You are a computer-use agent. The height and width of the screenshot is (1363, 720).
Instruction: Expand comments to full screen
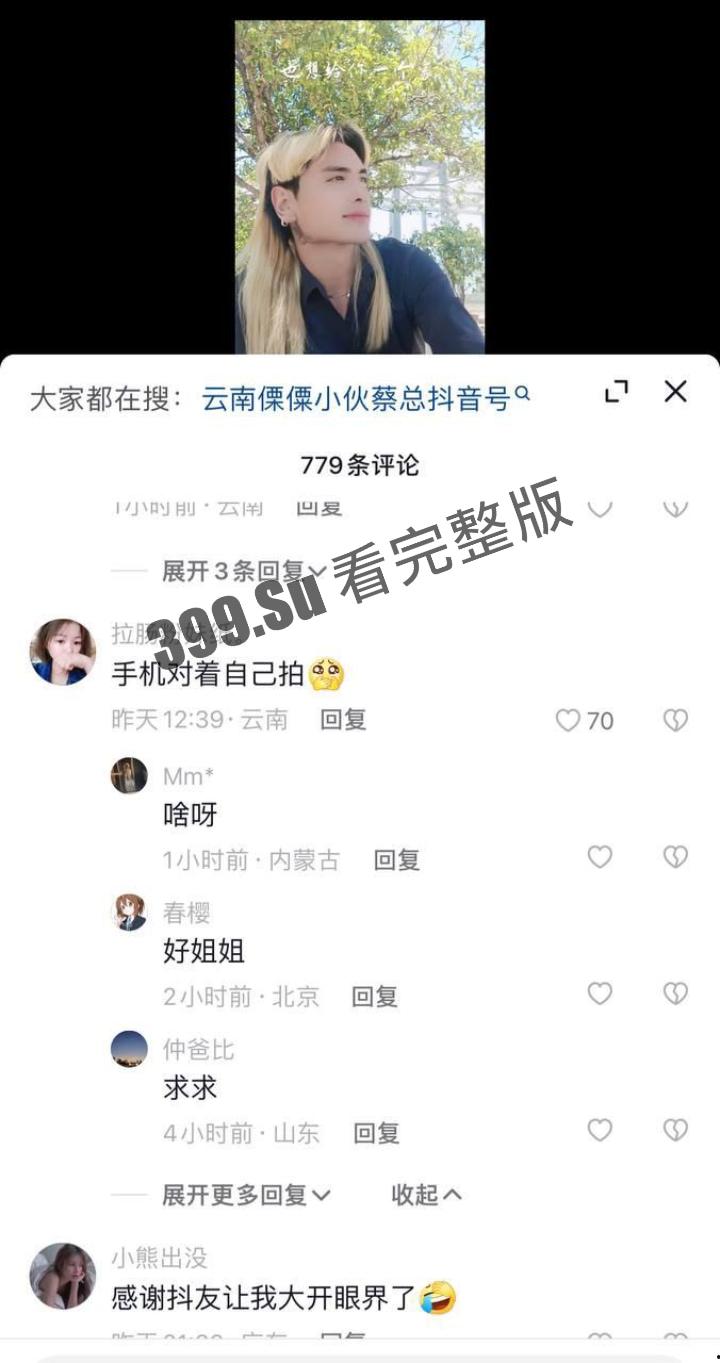pyautogui.click(x=617, y=392)
